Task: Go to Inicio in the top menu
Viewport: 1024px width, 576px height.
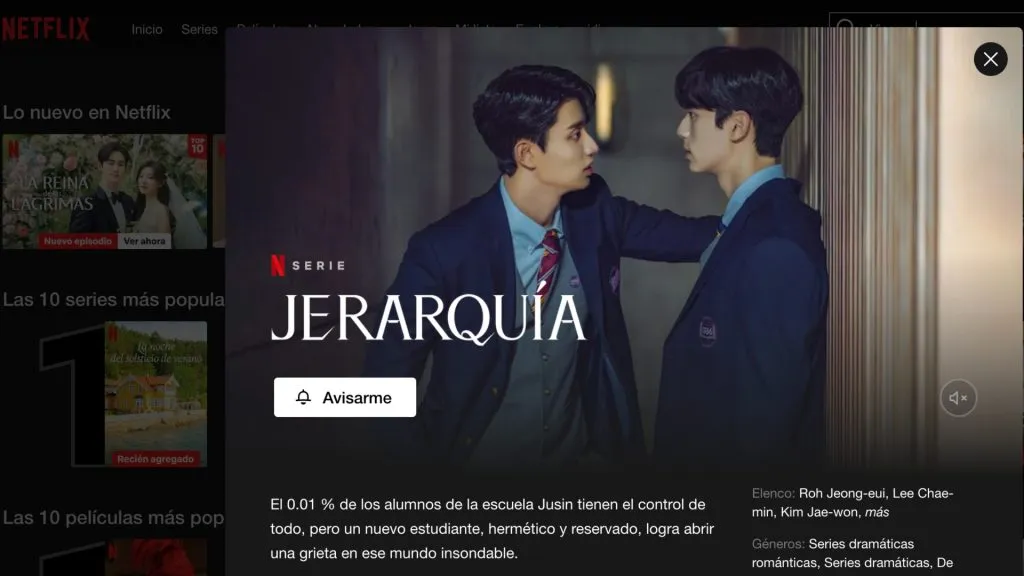Action: click(147, 29)
